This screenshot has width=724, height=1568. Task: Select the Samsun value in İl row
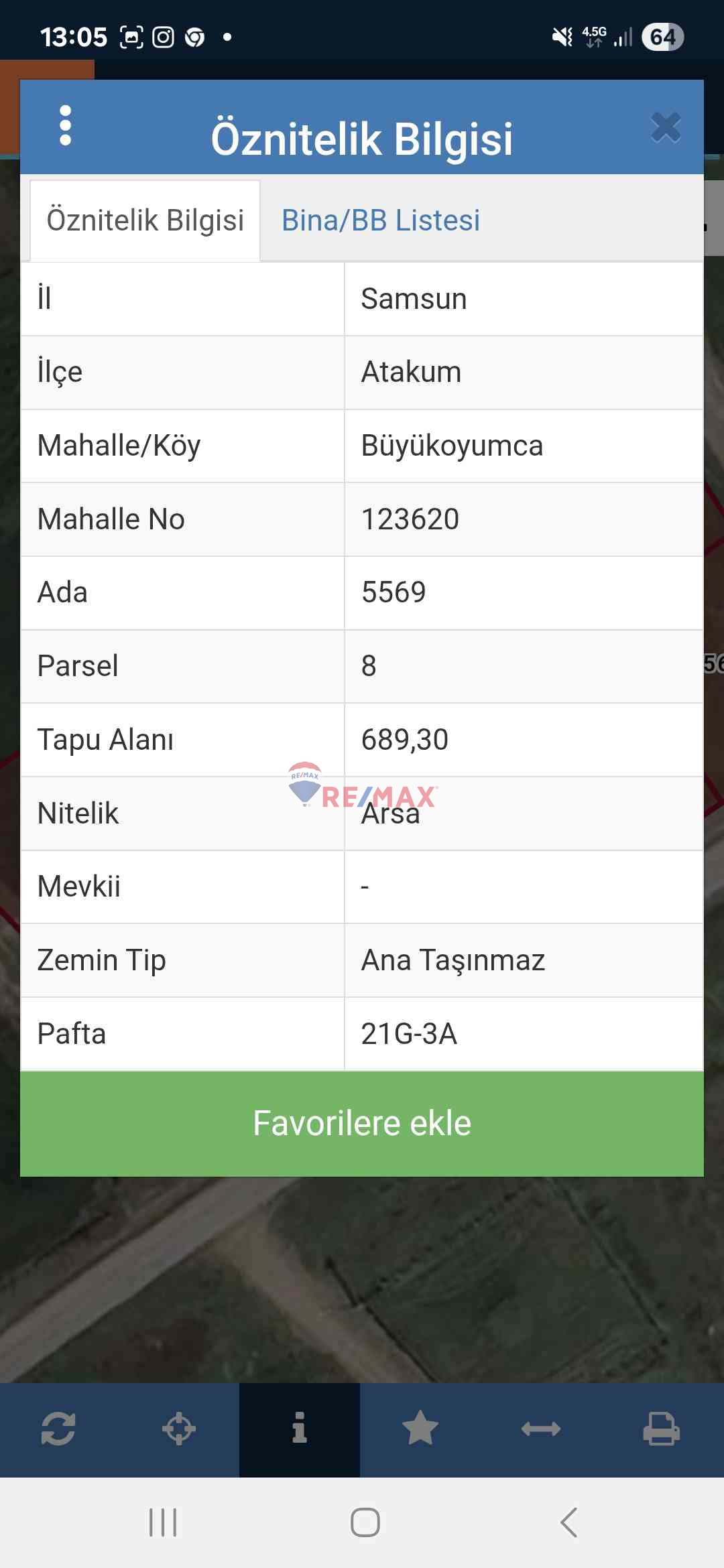413,299
